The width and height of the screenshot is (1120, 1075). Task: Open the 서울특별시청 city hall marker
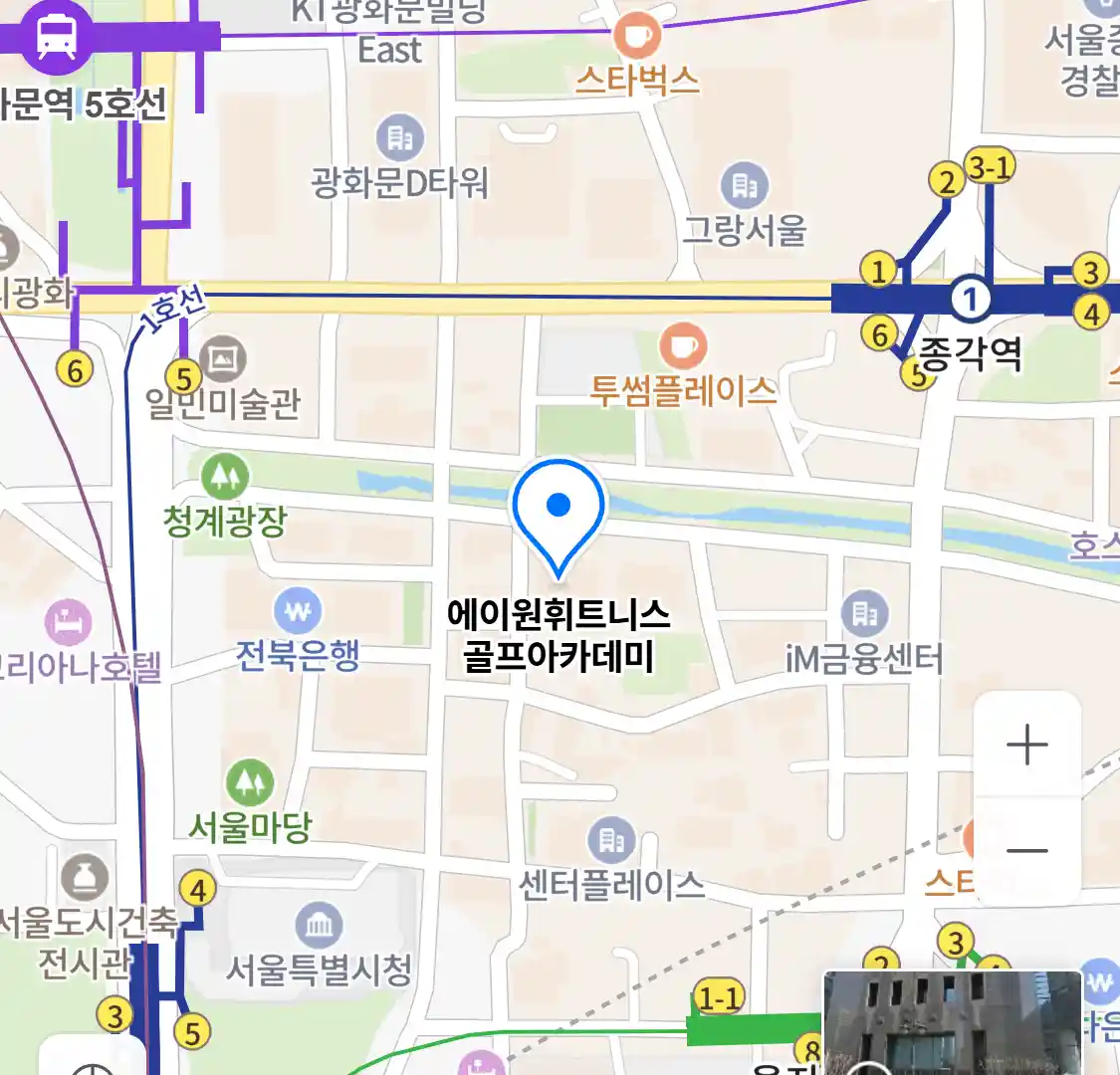pos(319,927)
